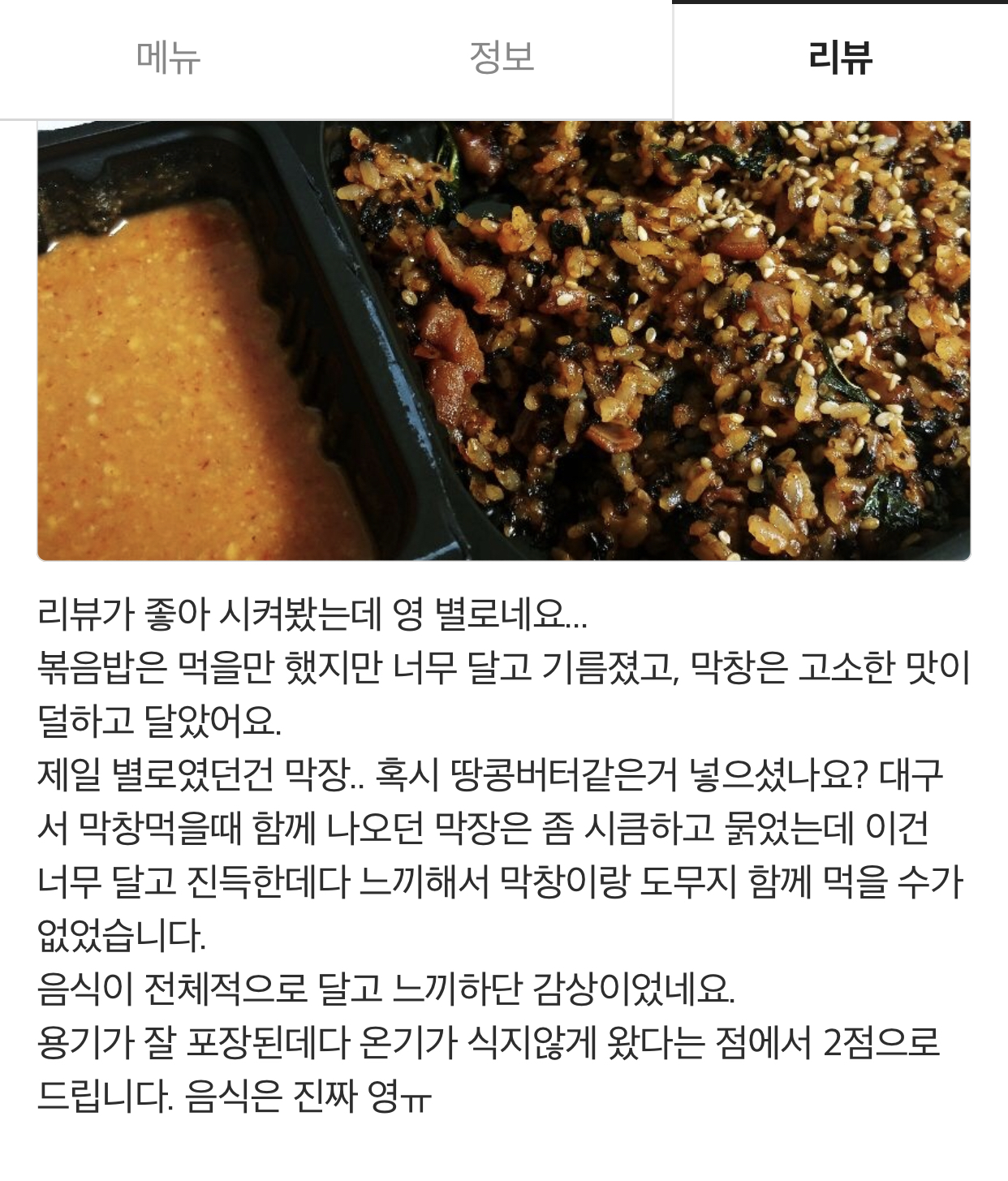Screen dimensions: 1008x1181
Task: Switch to the 메뉴 tab
Action: pos(168,58)
